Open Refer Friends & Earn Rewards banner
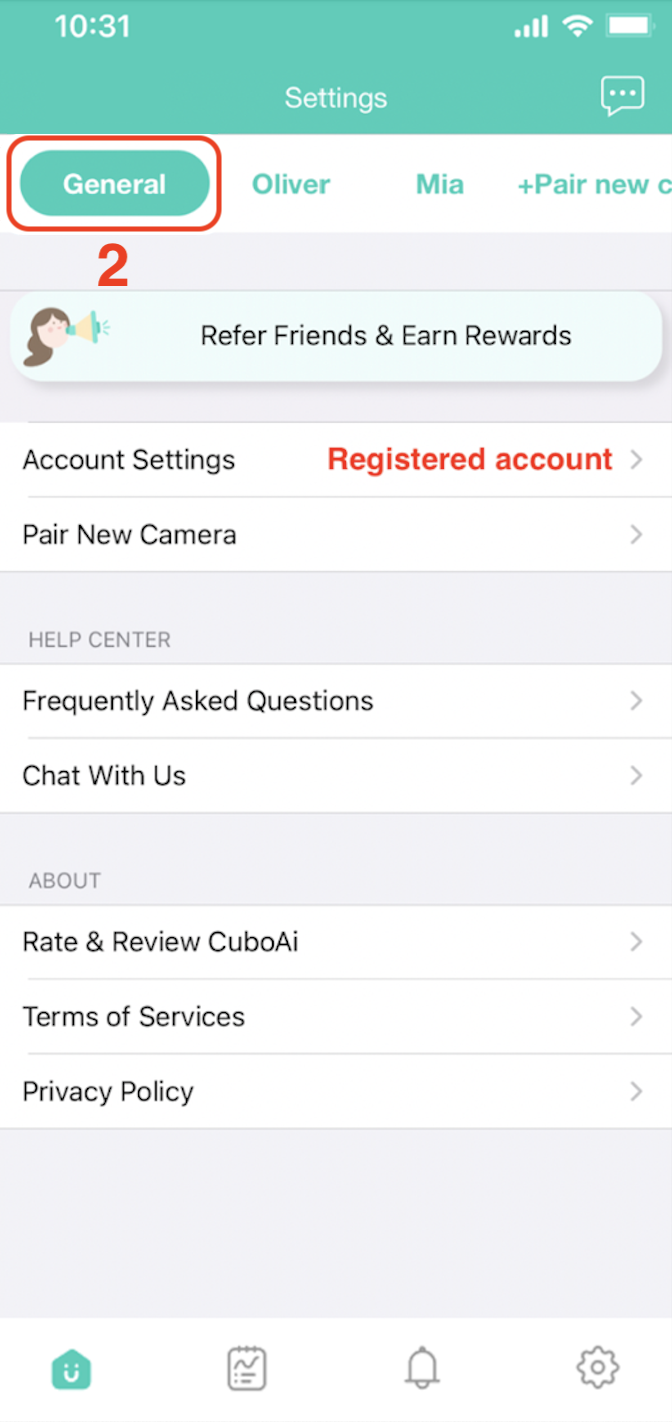 [336, 336]
